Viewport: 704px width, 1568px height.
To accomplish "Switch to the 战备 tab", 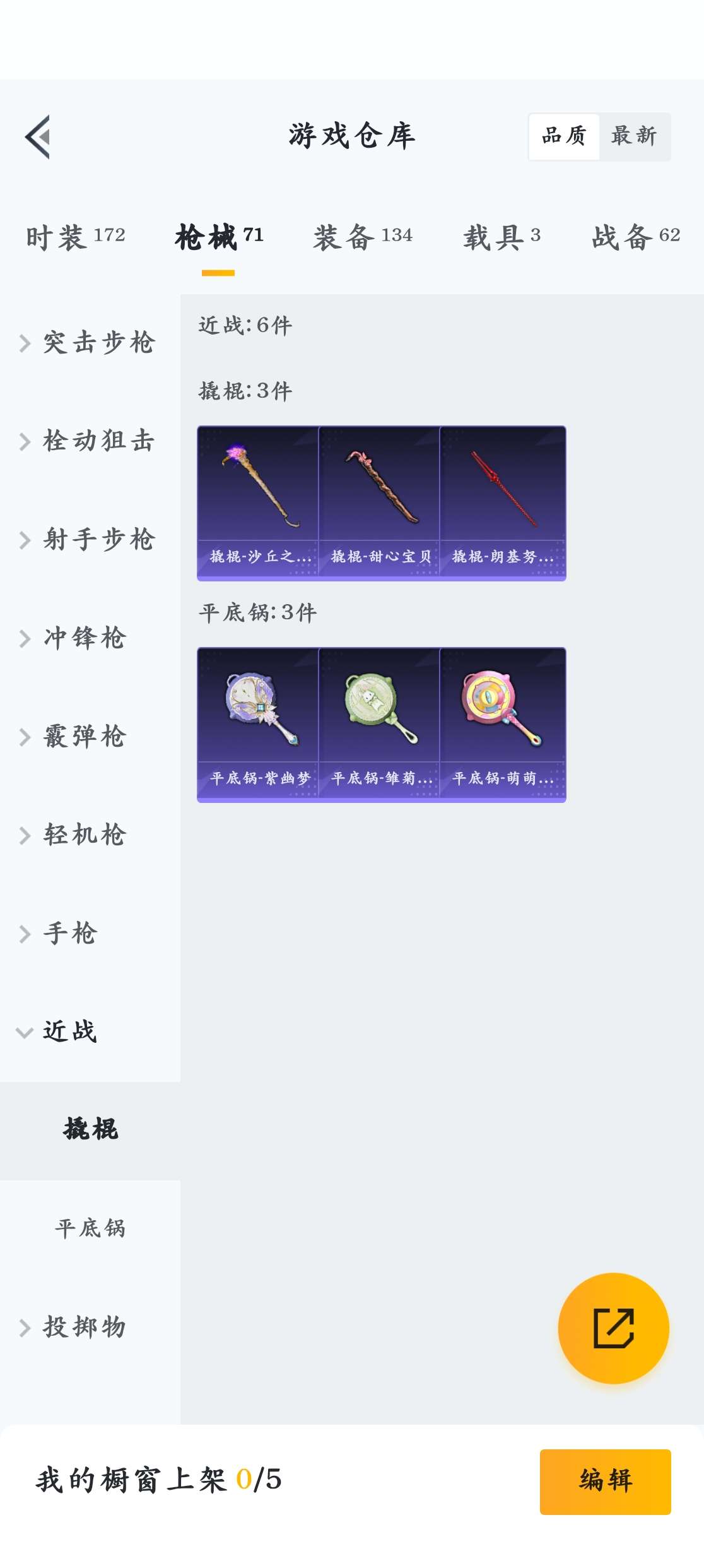I will (635, 237).
